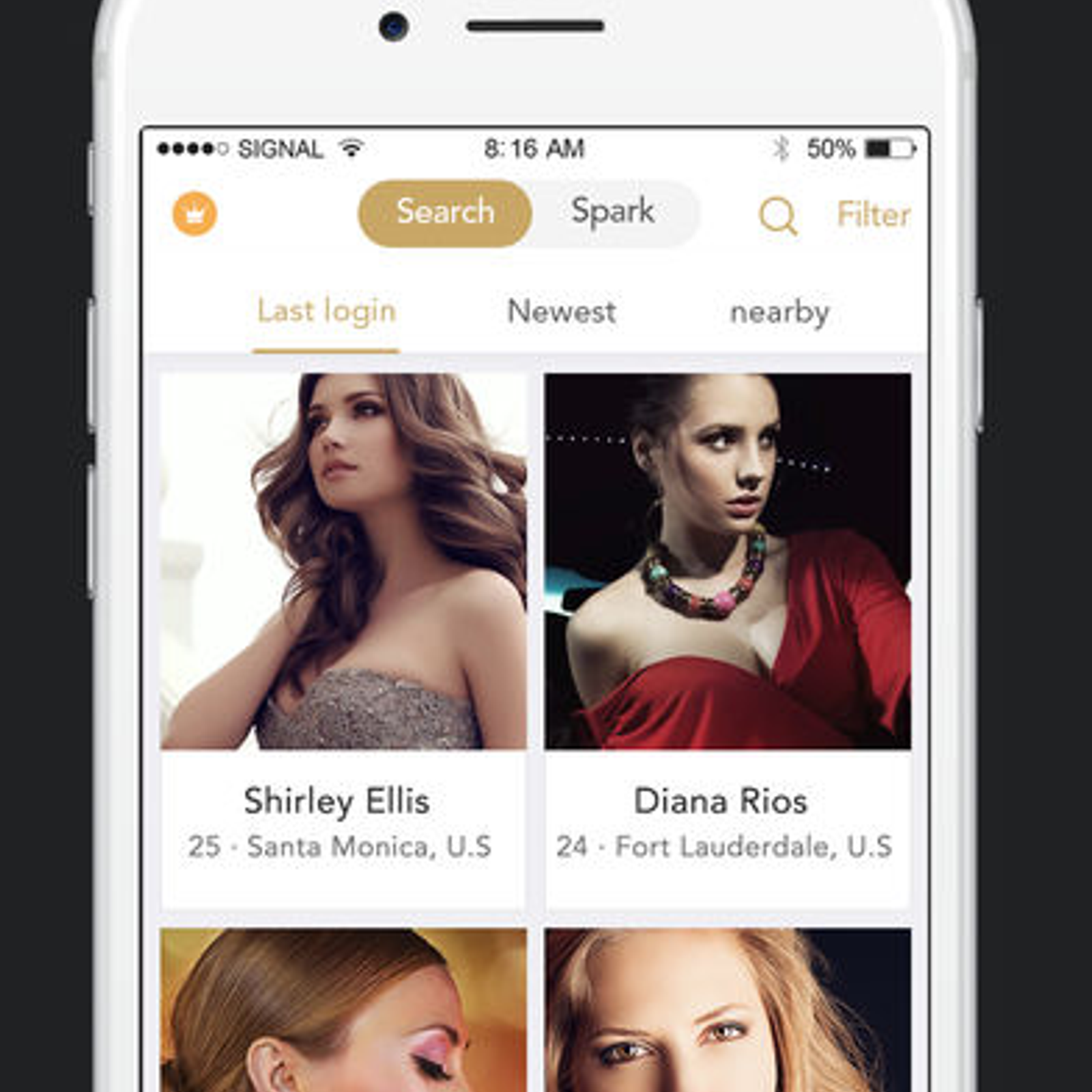
Task: Open the premium crown icon
Action: pyautogui.click(x=195, y=214)
